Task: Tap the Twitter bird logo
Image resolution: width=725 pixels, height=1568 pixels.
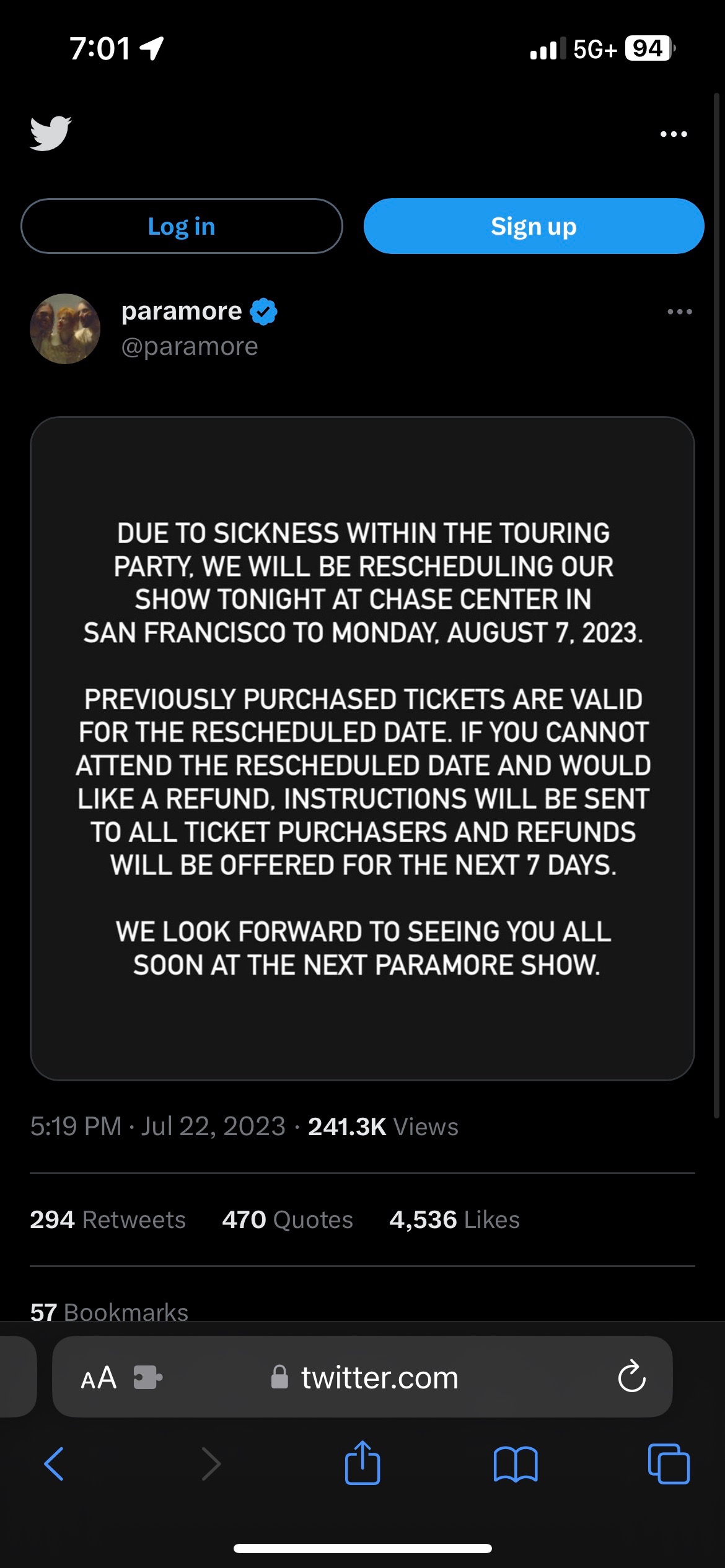Action: [51, 133]
